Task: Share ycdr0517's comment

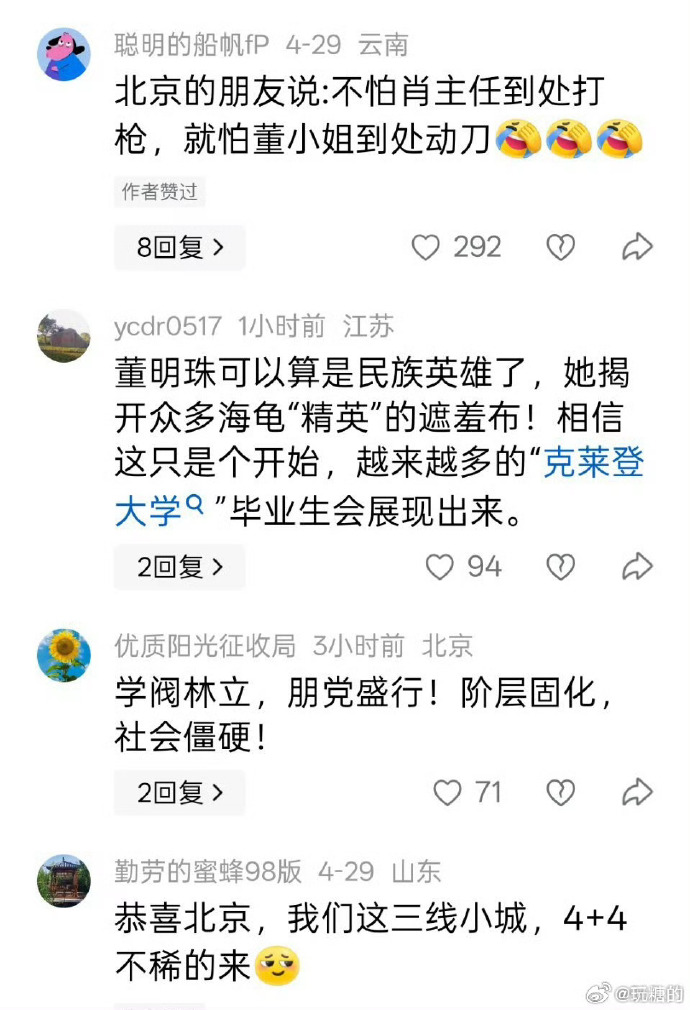Action: [637, 567]
